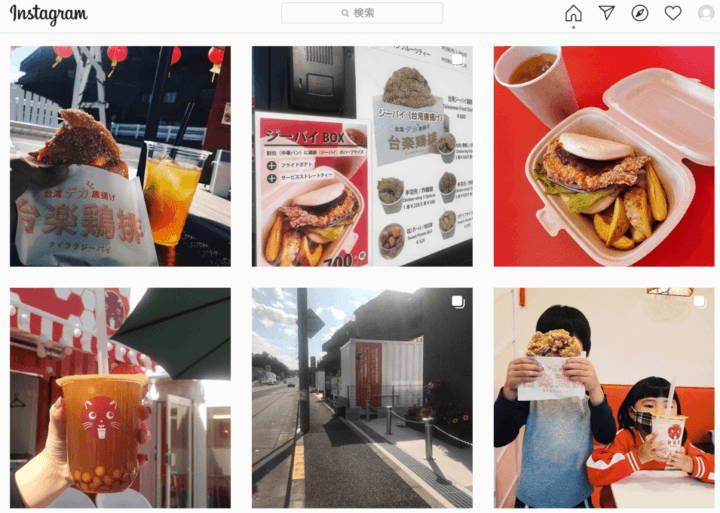Open direct messages paper plane
Viewport: 720px width, 513px height.
point(606,13)
